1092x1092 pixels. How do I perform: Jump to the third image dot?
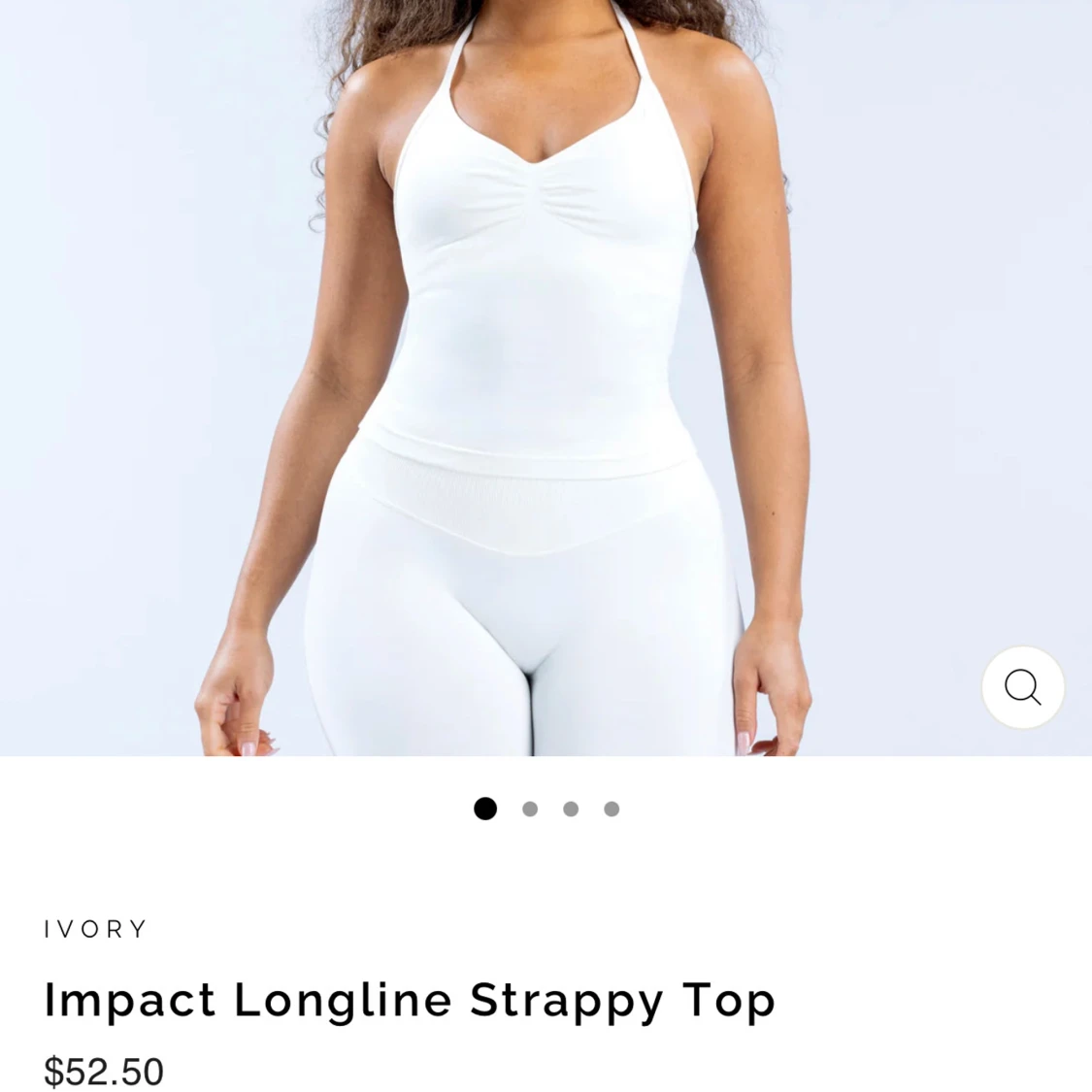tap(571, 809)
